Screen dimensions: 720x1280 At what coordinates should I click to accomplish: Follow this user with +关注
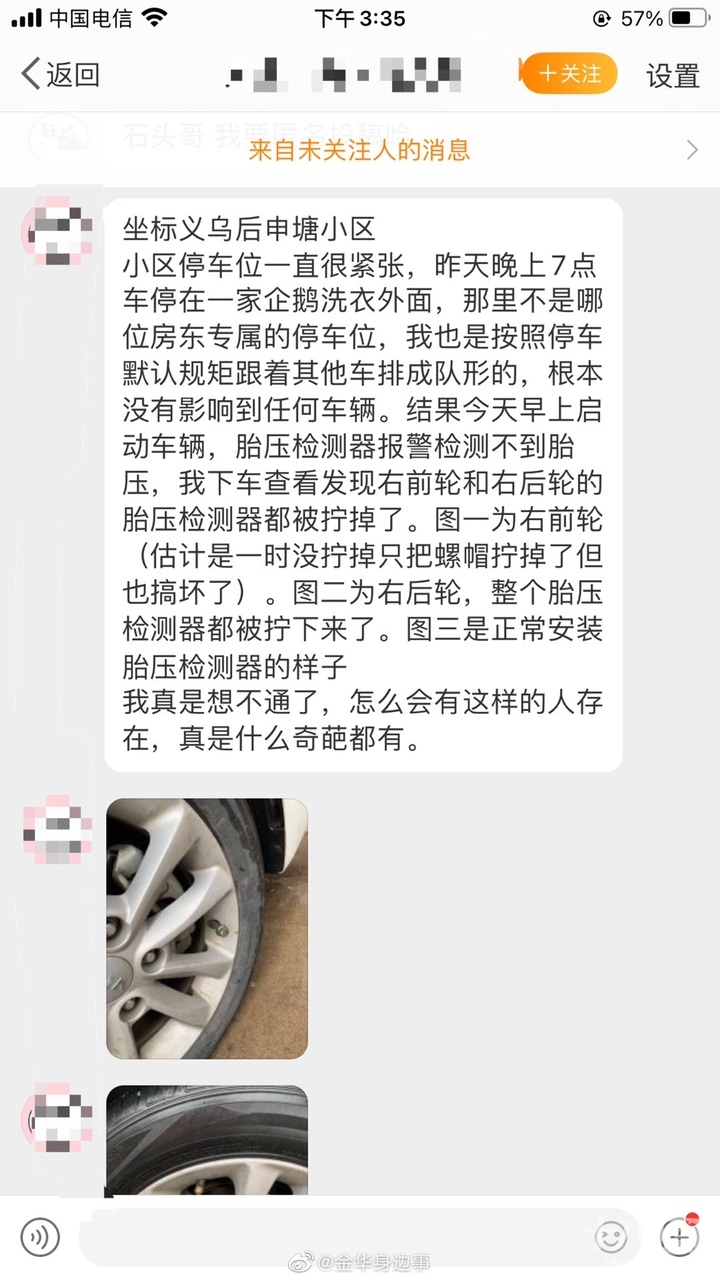[x=569, y=74]
